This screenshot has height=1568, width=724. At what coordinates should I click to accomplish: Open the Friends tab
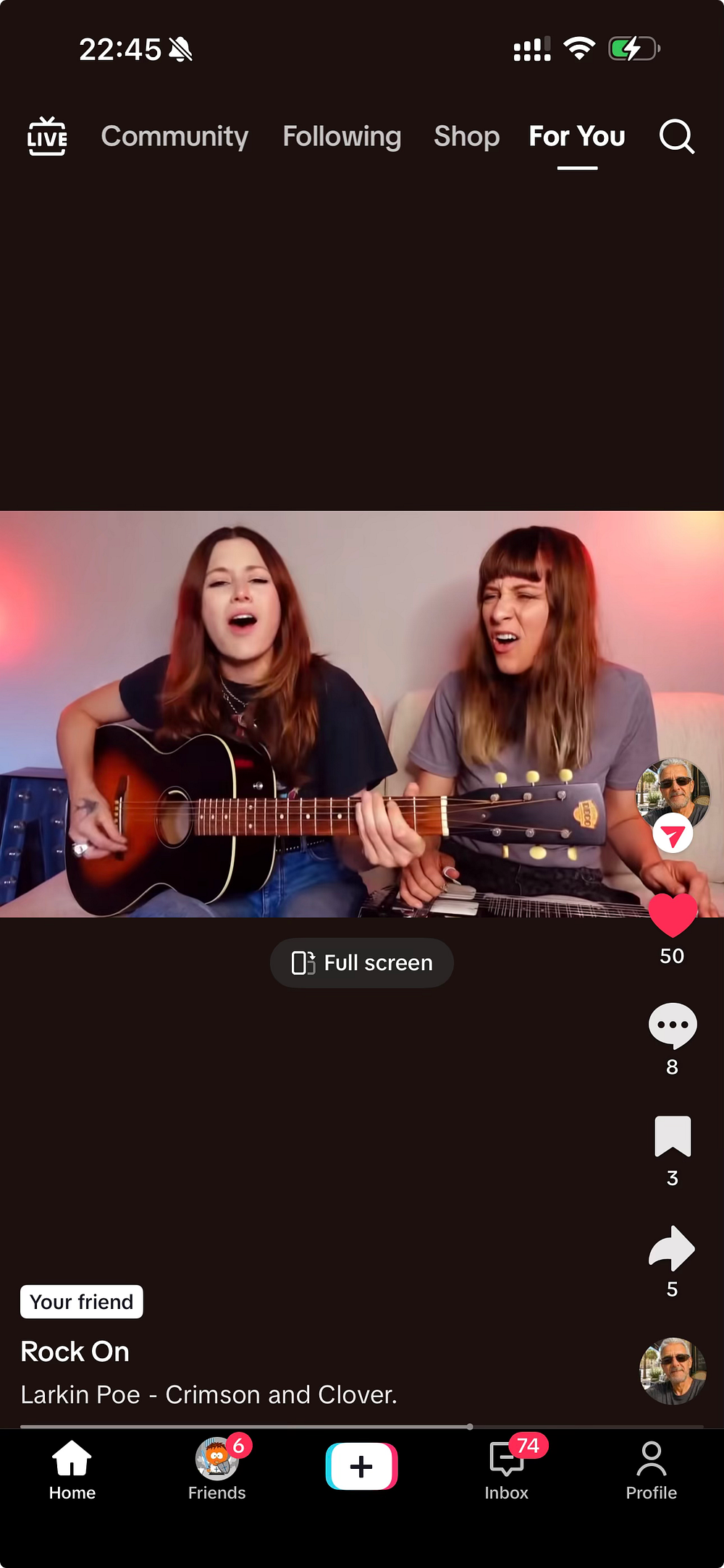click(217, 1471)
